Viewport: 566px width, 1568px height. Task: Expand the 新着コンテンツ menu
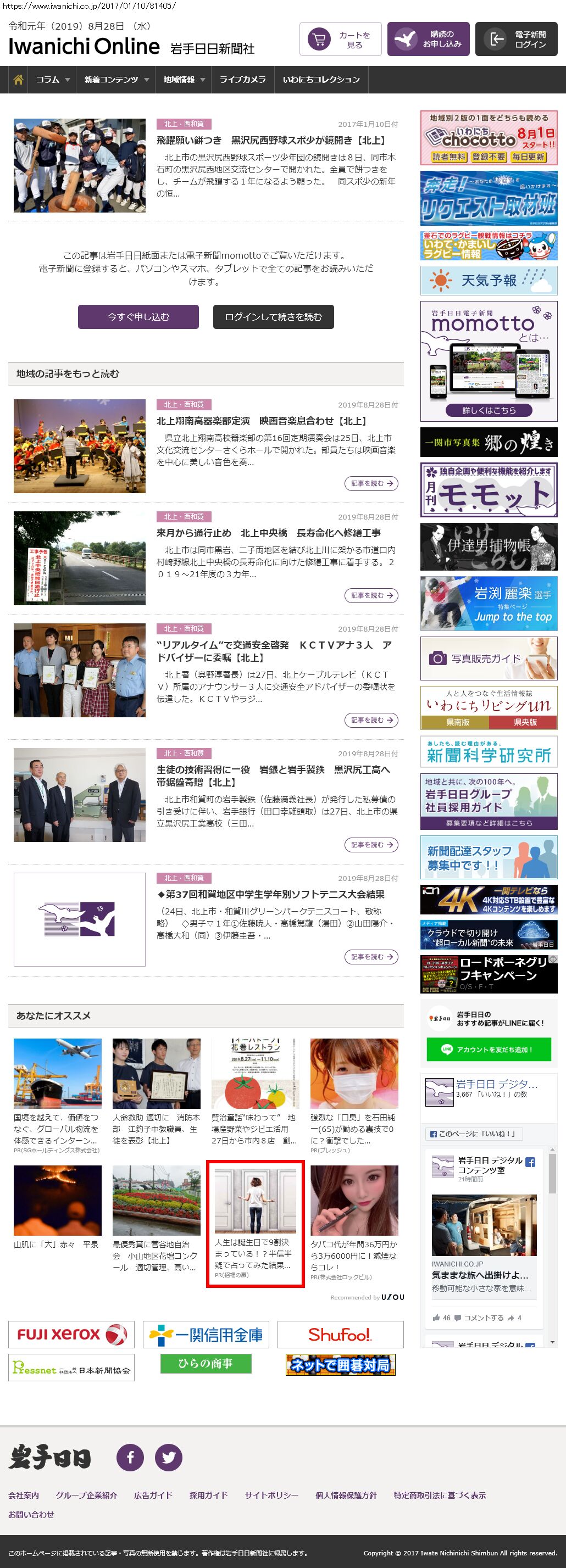pyautogui.click(x=116, y=80)
